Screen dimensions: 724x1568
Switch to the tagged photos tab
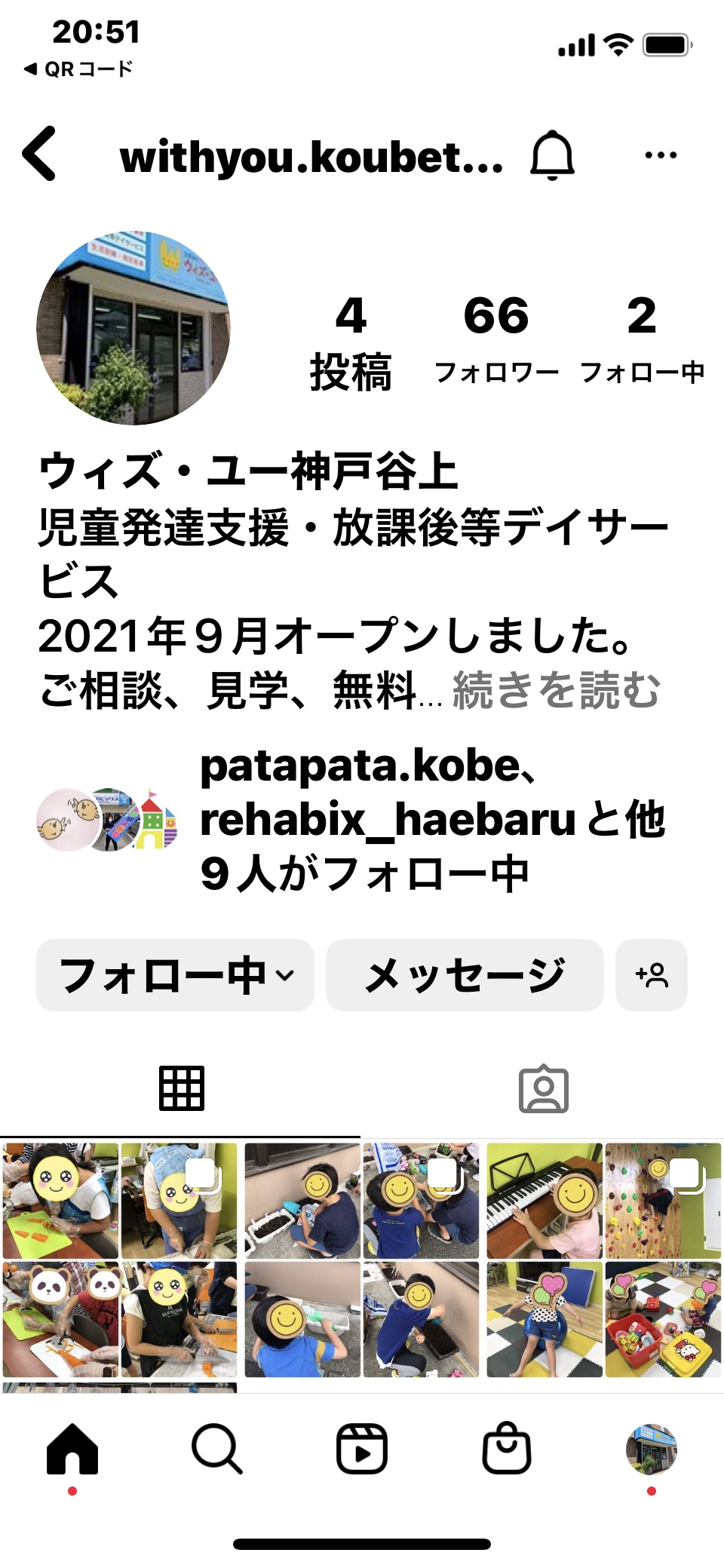click(543, 1089)
